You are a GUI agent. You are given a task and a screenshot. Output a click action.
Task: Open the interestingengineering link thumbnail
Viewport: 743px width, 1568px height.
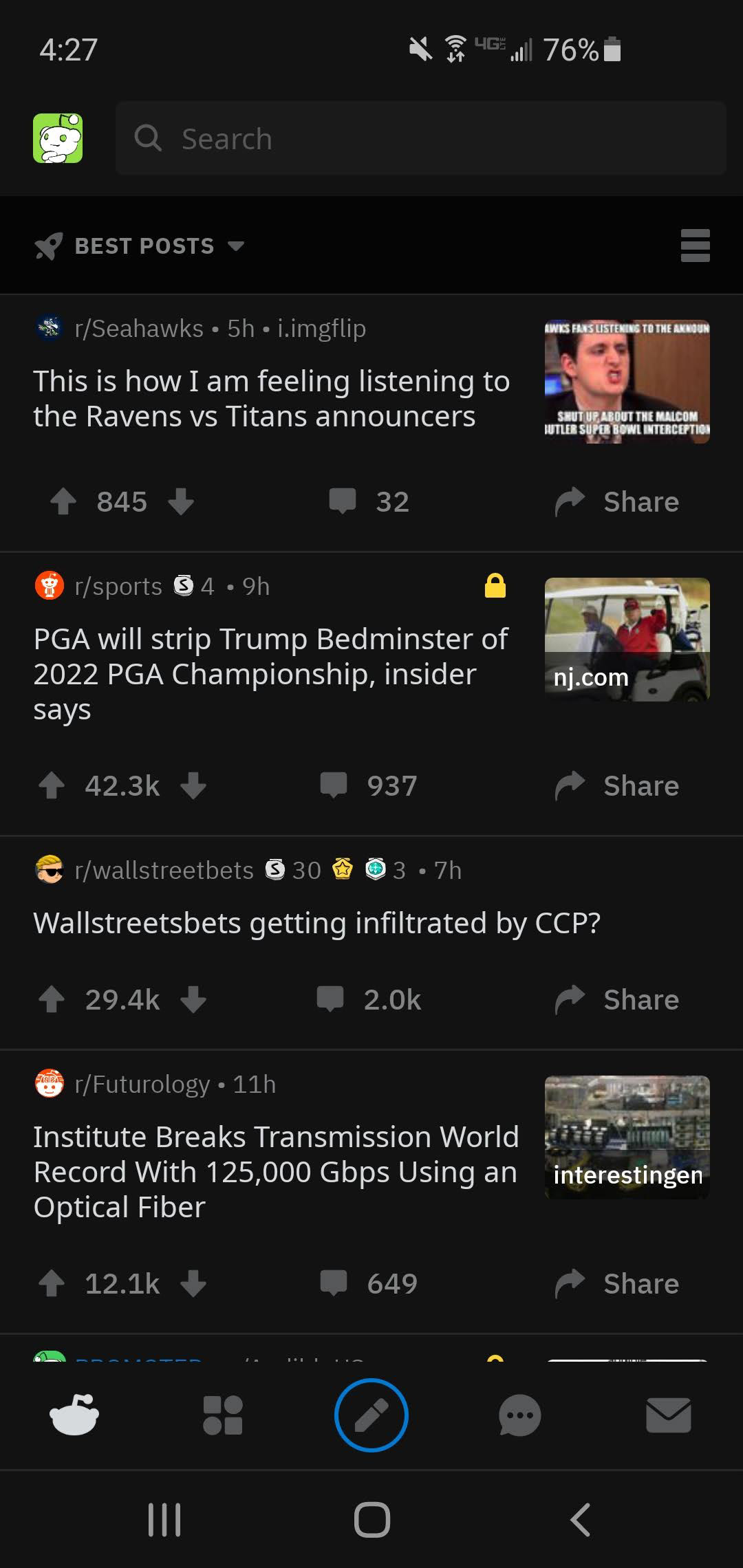pos(627,1137)
